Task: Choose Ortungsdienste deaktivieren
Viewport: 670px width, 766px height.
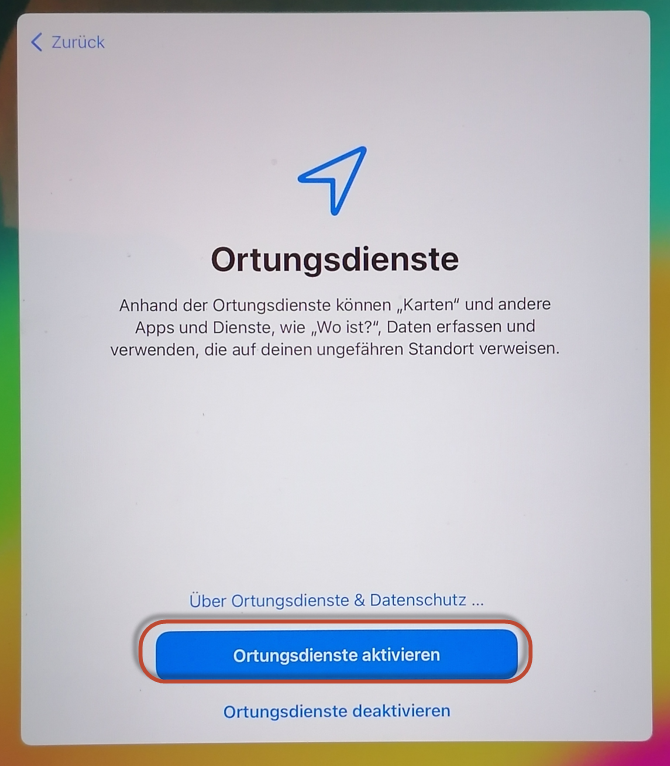Action: 336,711
